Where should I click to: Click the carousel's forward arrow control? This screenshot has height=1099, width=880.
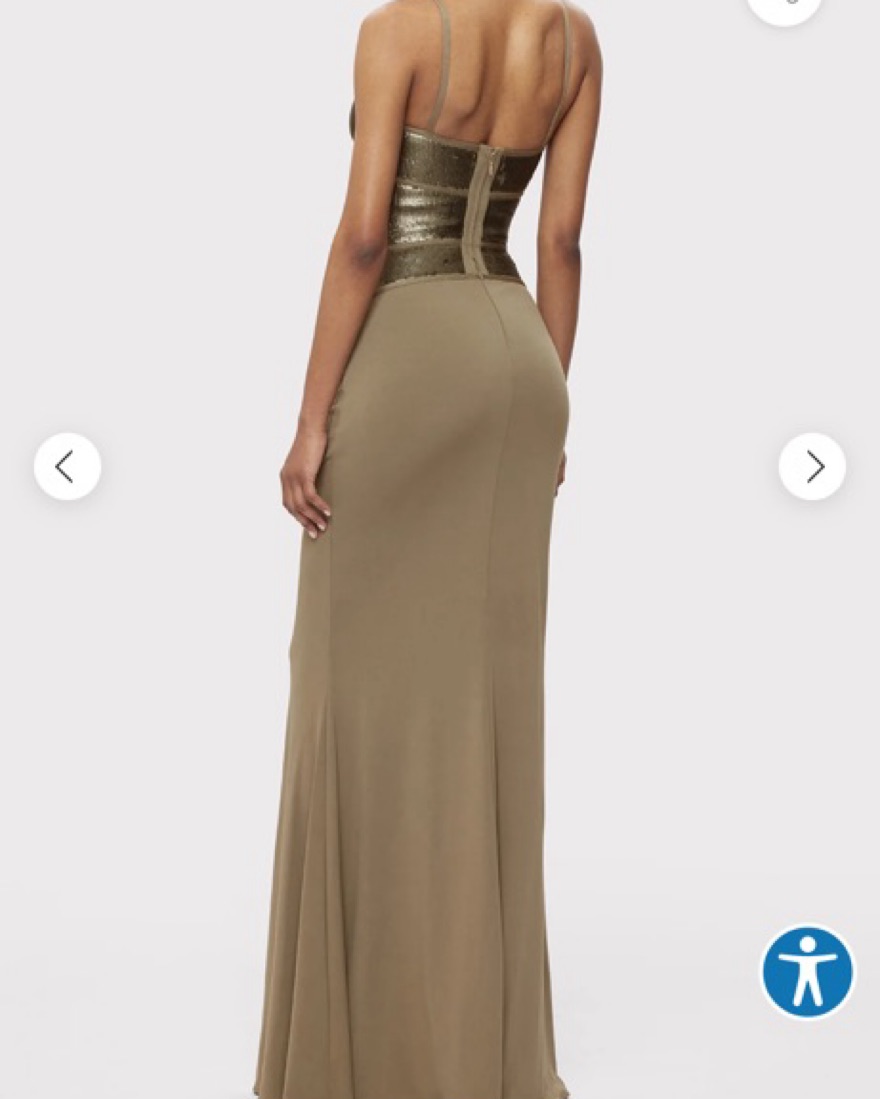813,466
